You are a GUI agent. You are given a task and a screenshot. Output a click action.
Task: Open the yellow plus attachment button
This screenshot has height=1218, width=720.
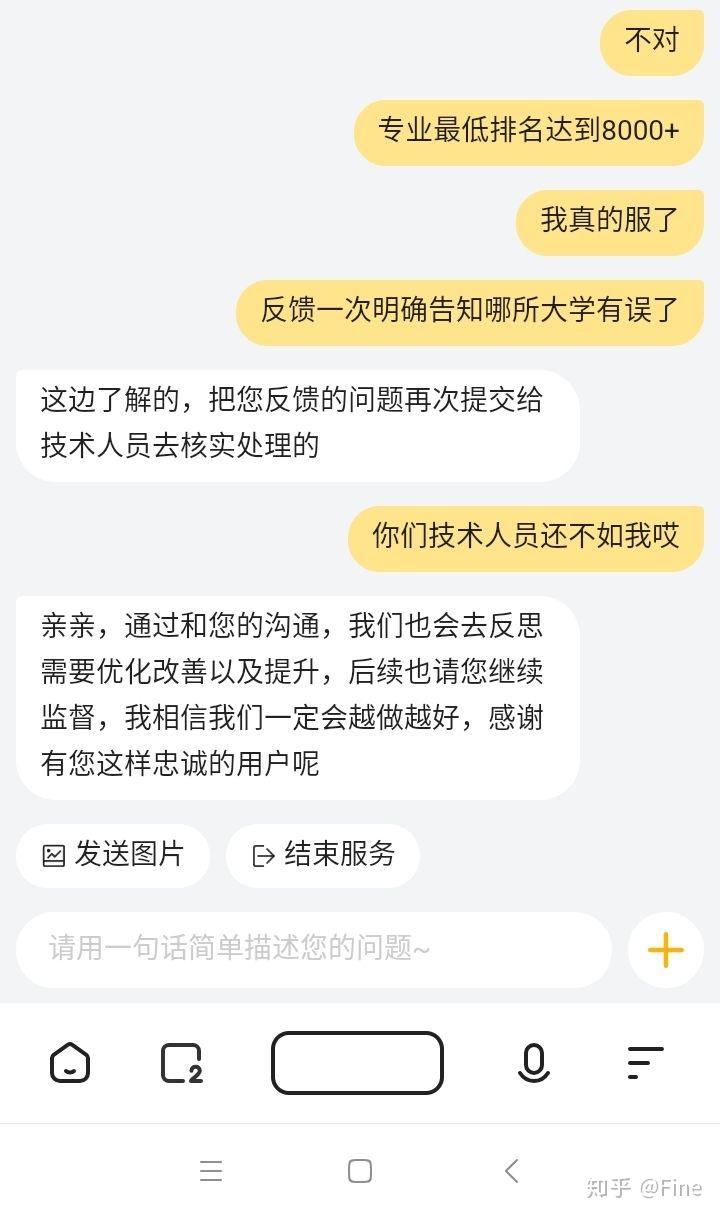665,949
